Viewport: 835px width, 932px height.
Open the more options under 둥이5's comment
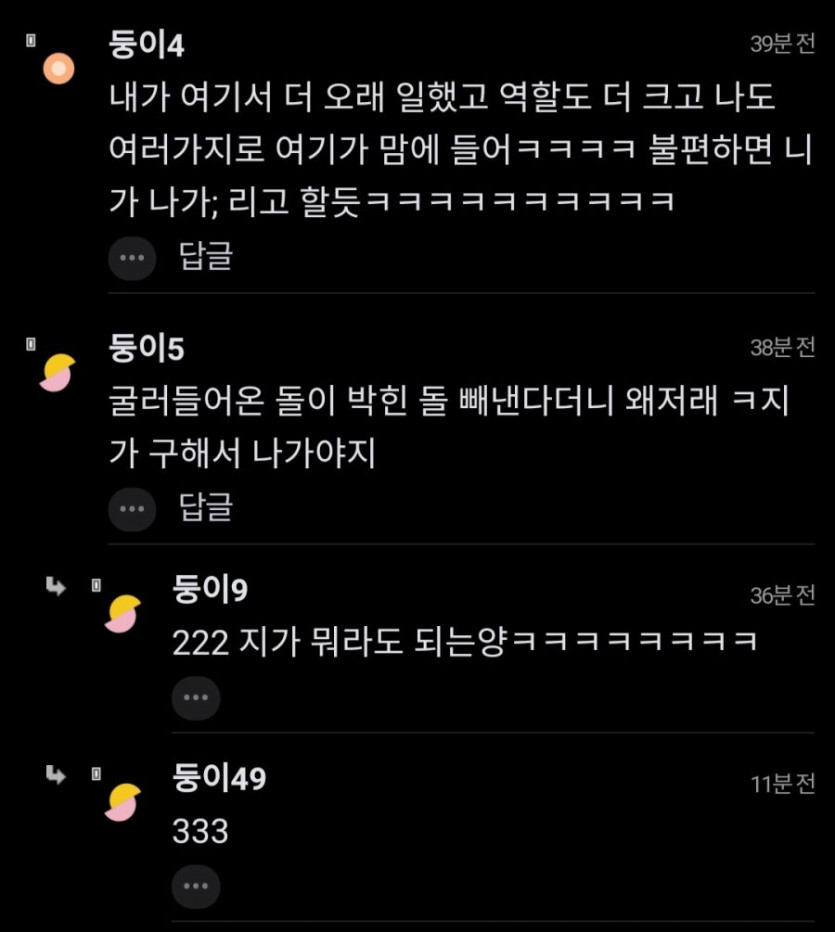click(x=132, y=509)
